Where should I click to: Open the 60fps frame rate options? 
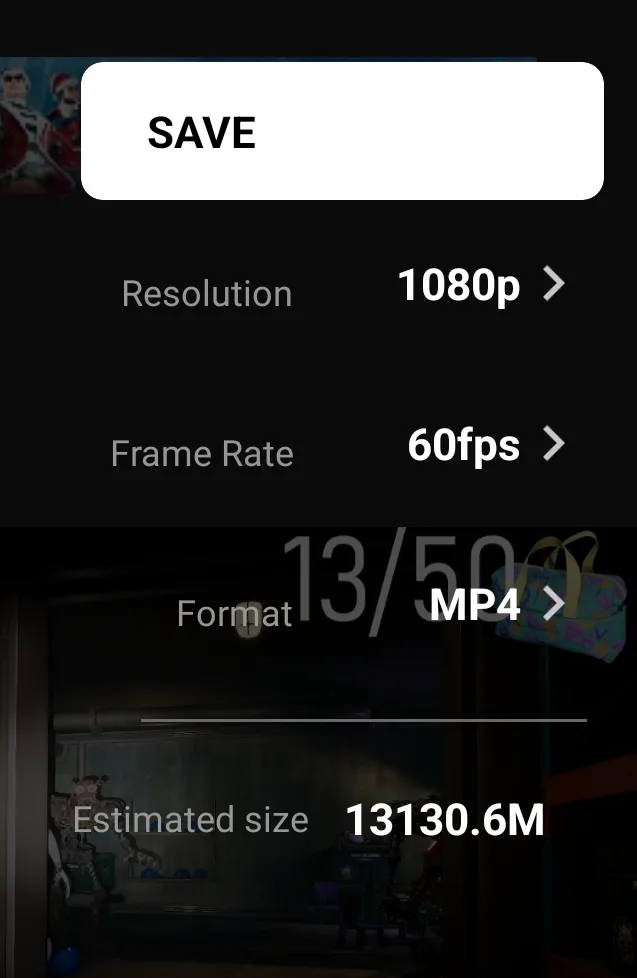[x=484, y=445]
